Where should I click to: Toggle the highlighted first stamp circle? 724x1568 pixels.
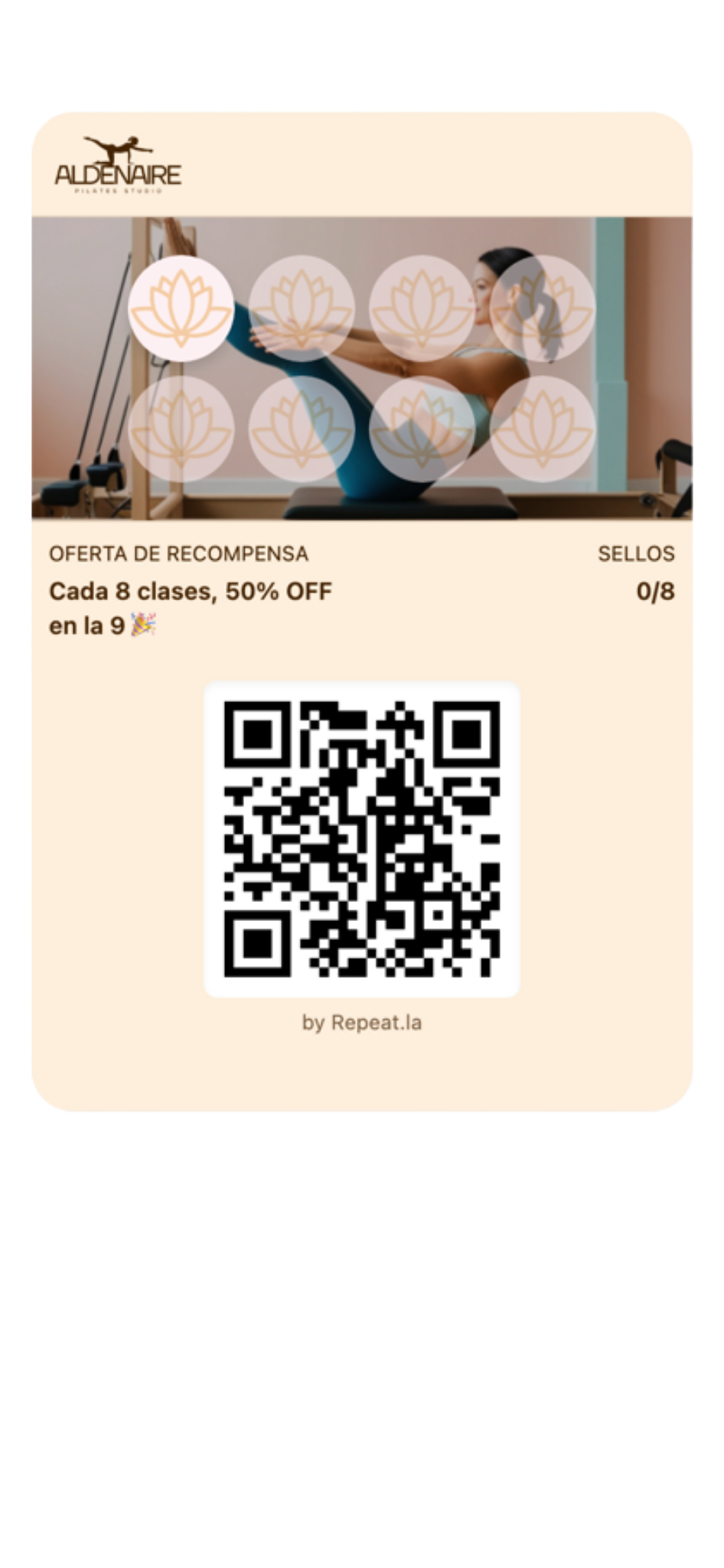tap(181, 309)
